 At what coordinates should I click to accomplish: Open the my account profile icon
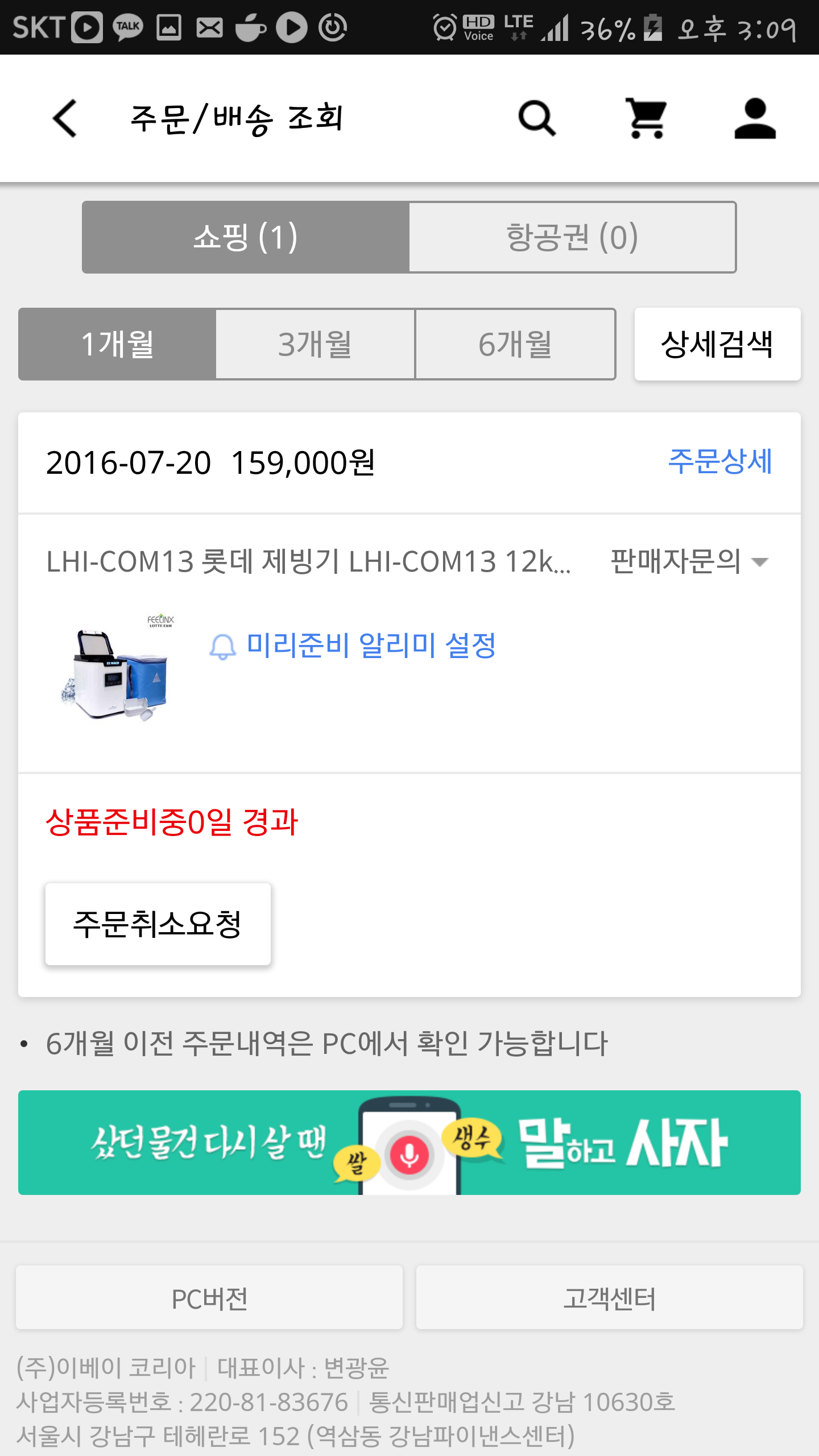755,118
